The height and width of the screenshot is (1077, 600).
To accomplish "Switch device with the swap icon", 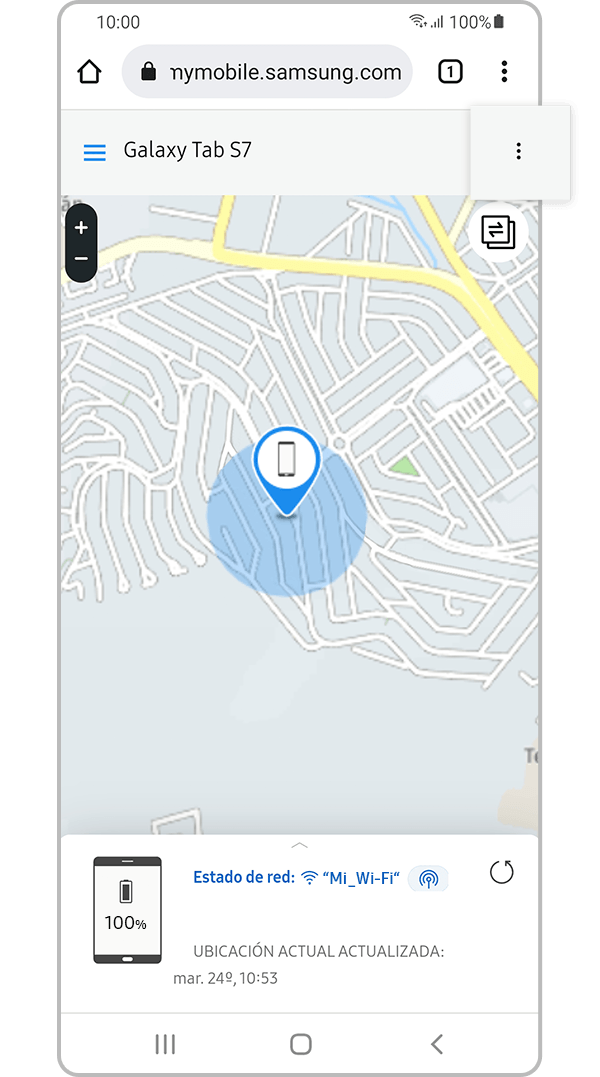I will point(497,232).
